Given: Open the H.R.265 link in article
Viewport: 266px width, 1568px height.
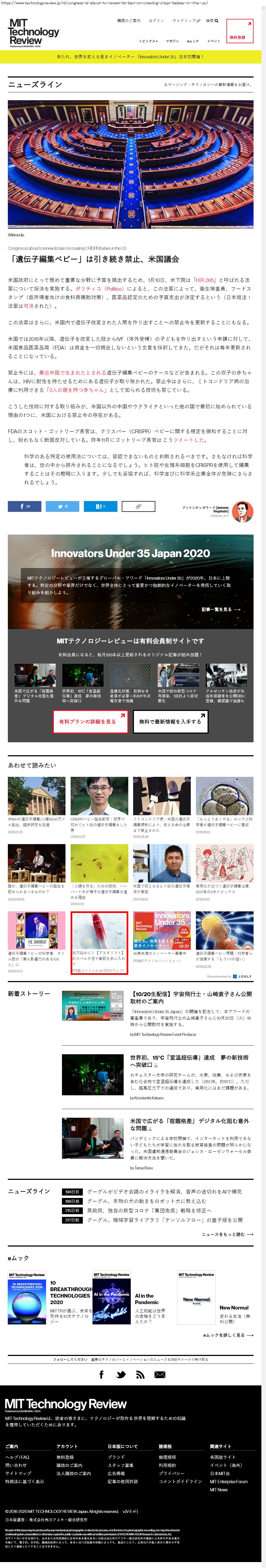Looking at the screenshot, I should [204, 280].
